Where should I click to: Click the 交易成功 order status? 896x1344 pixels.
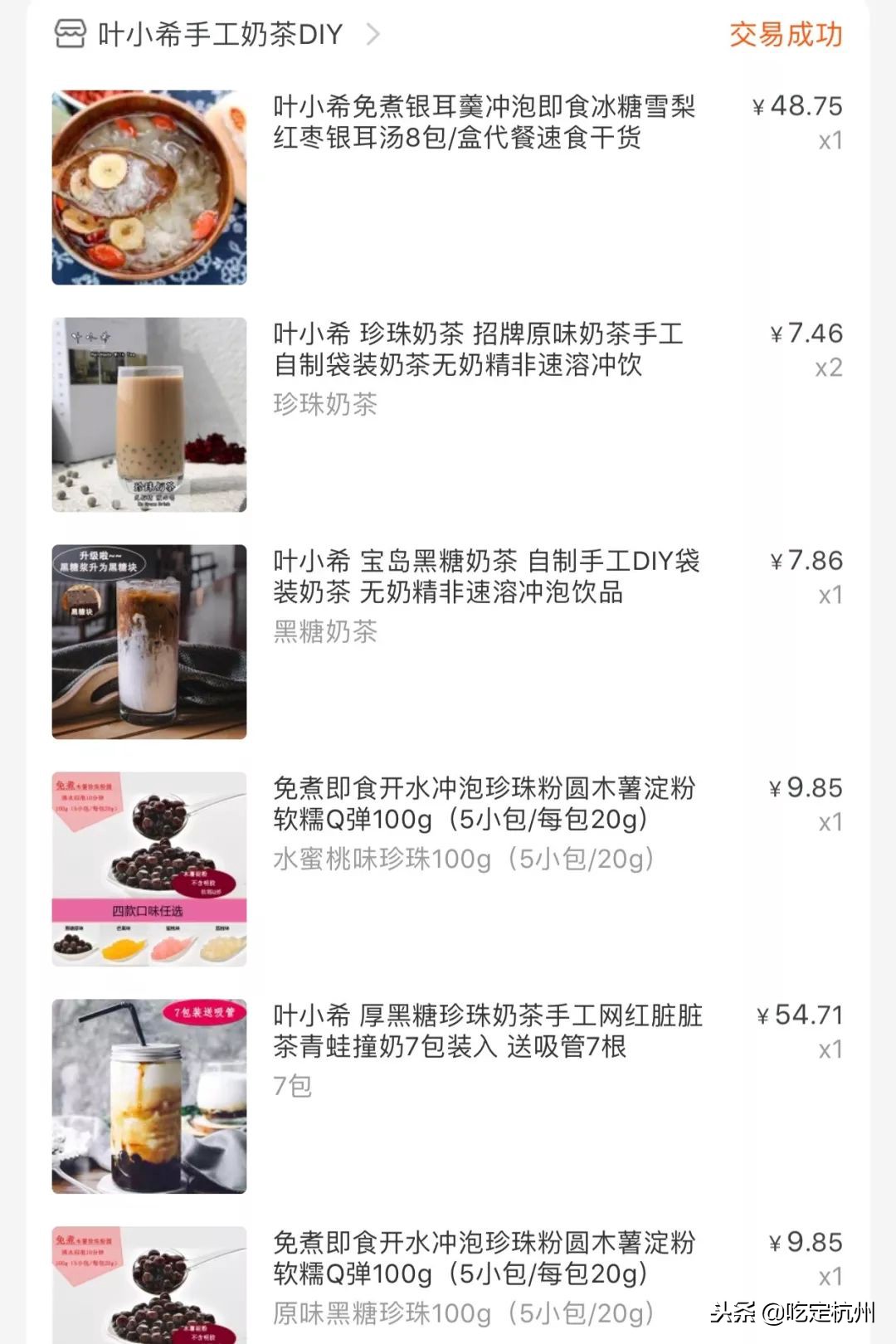784,35
